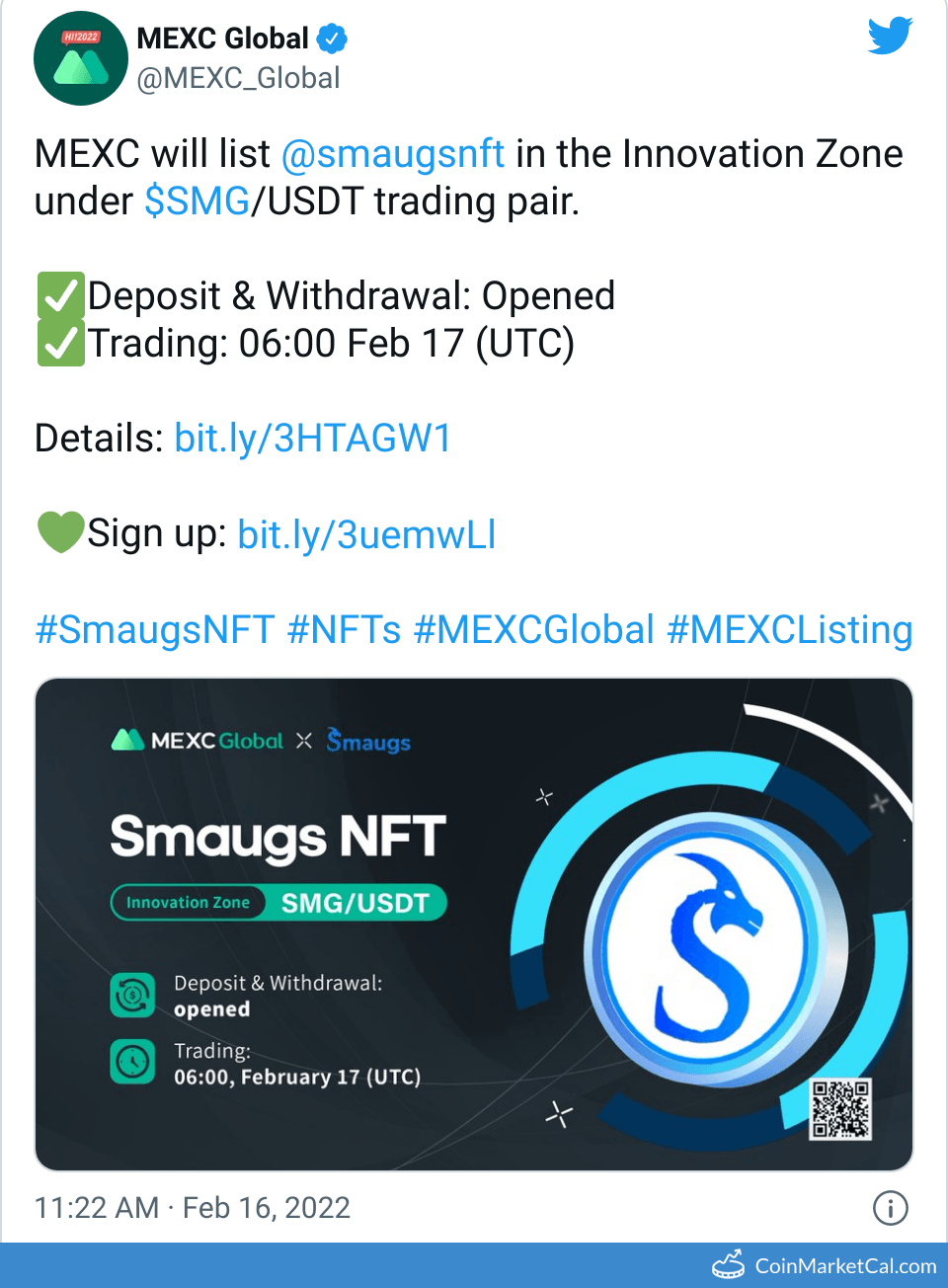Open the Smaugs NFT listing image
The width and height of the screenshot is (948, 1288).
coord(474,924)
